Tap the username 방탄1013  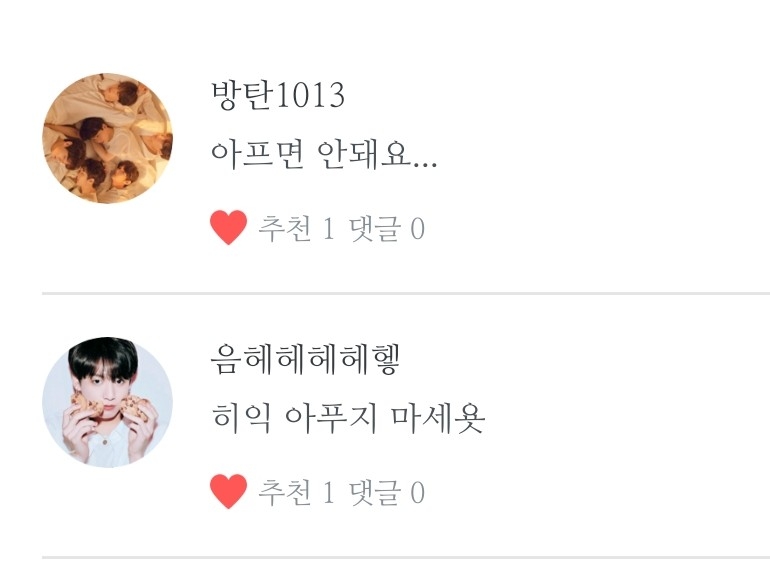pyautogui.click(x=278, y=95)
